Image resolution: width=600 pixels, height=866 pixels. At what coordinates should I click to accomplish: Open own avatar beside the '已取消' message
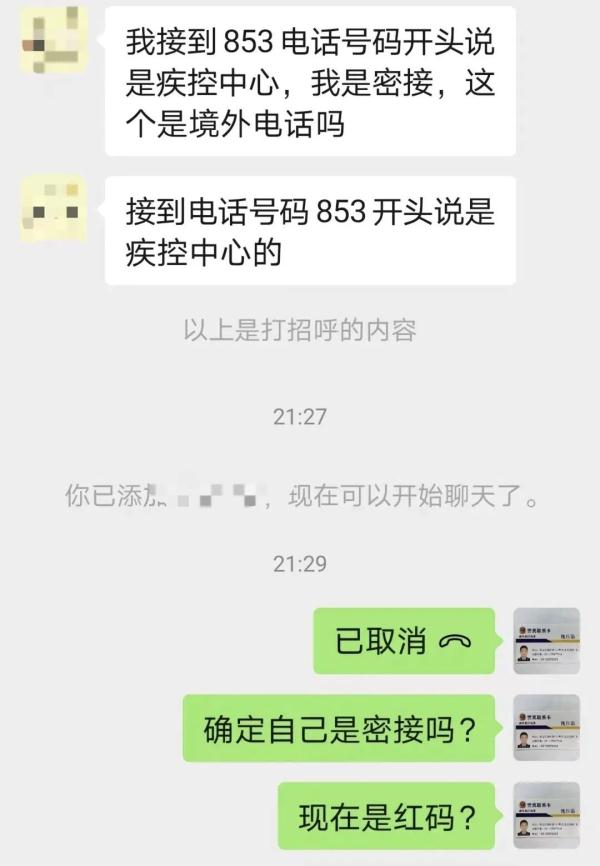tap(546, 641)
